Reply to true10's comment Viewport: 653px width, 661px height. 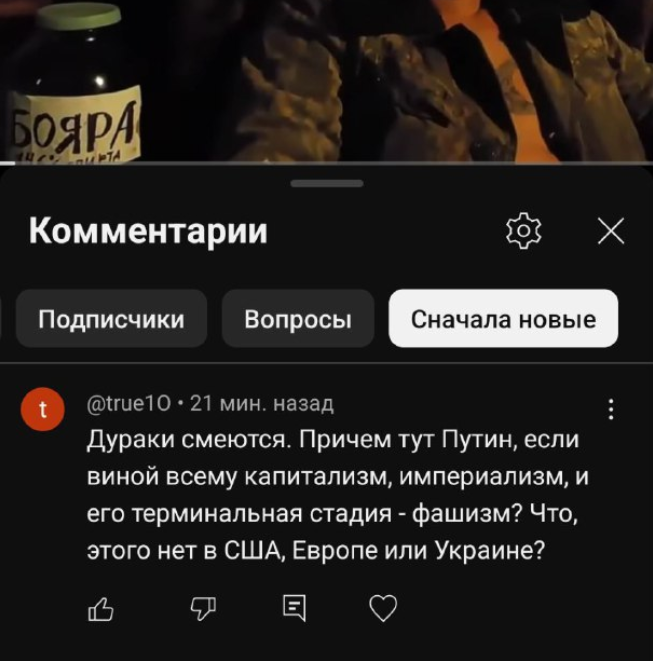pyautogui.click(x=294, y=607)
